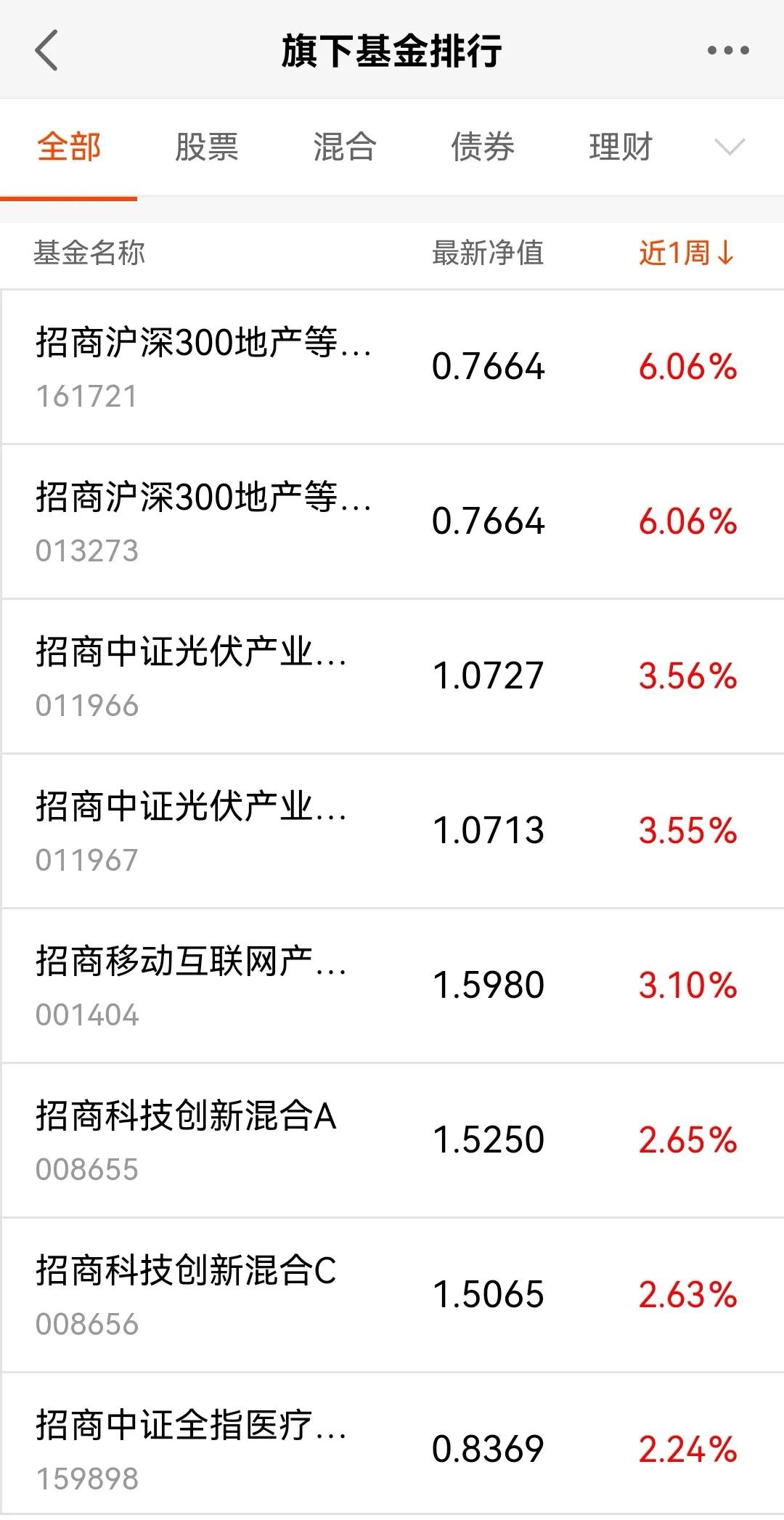This screenshot has height=1520, width=784.
Task: Click the 基金名称 column header
Action: pos(89,252)
